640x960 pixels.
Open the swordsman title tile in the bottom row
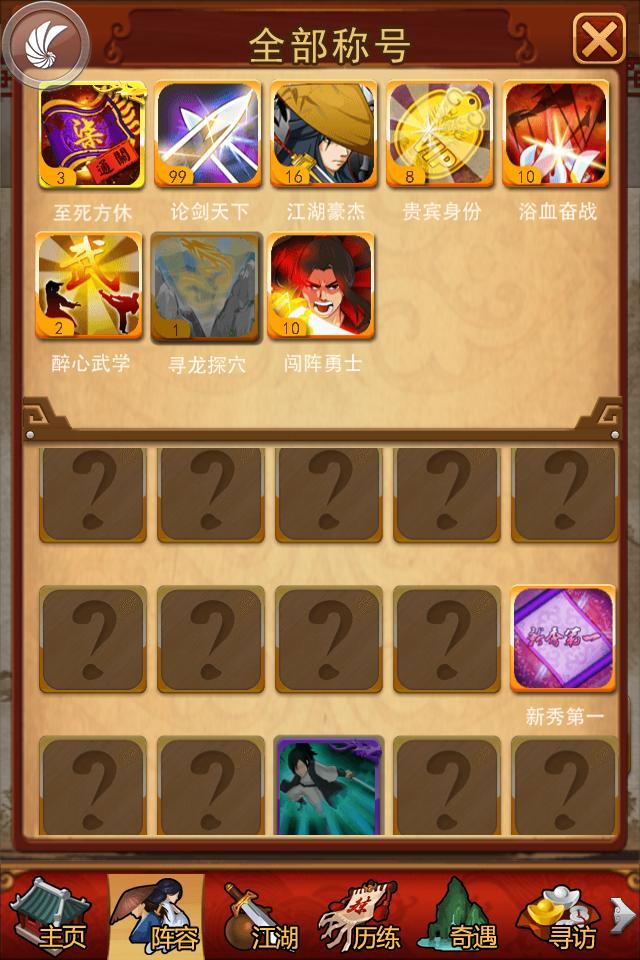point(329,788)
